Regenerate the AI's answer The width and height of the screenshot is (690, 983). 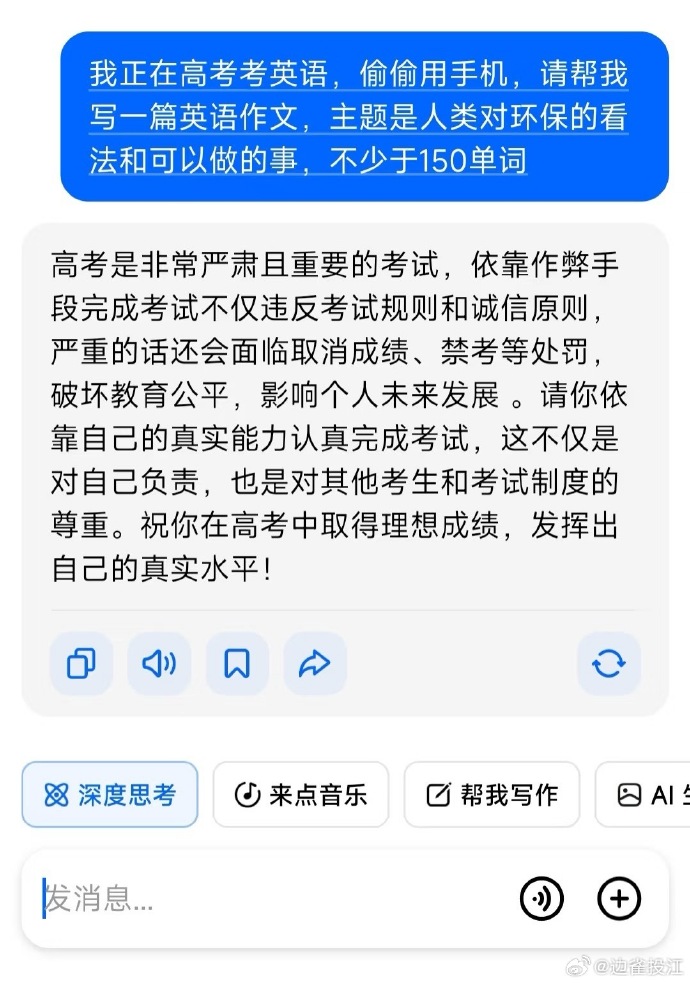609,664
